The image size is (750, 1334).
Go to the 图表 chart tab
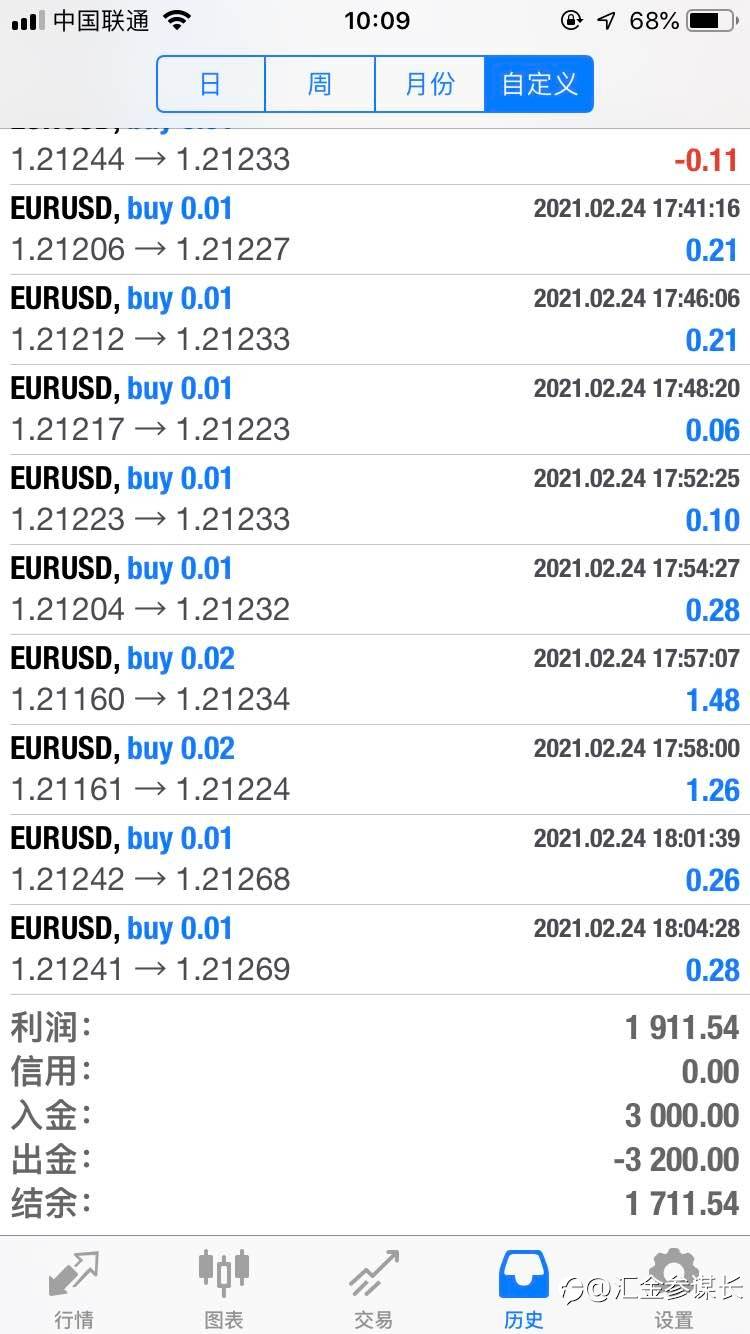click(x=224, y=1288)
